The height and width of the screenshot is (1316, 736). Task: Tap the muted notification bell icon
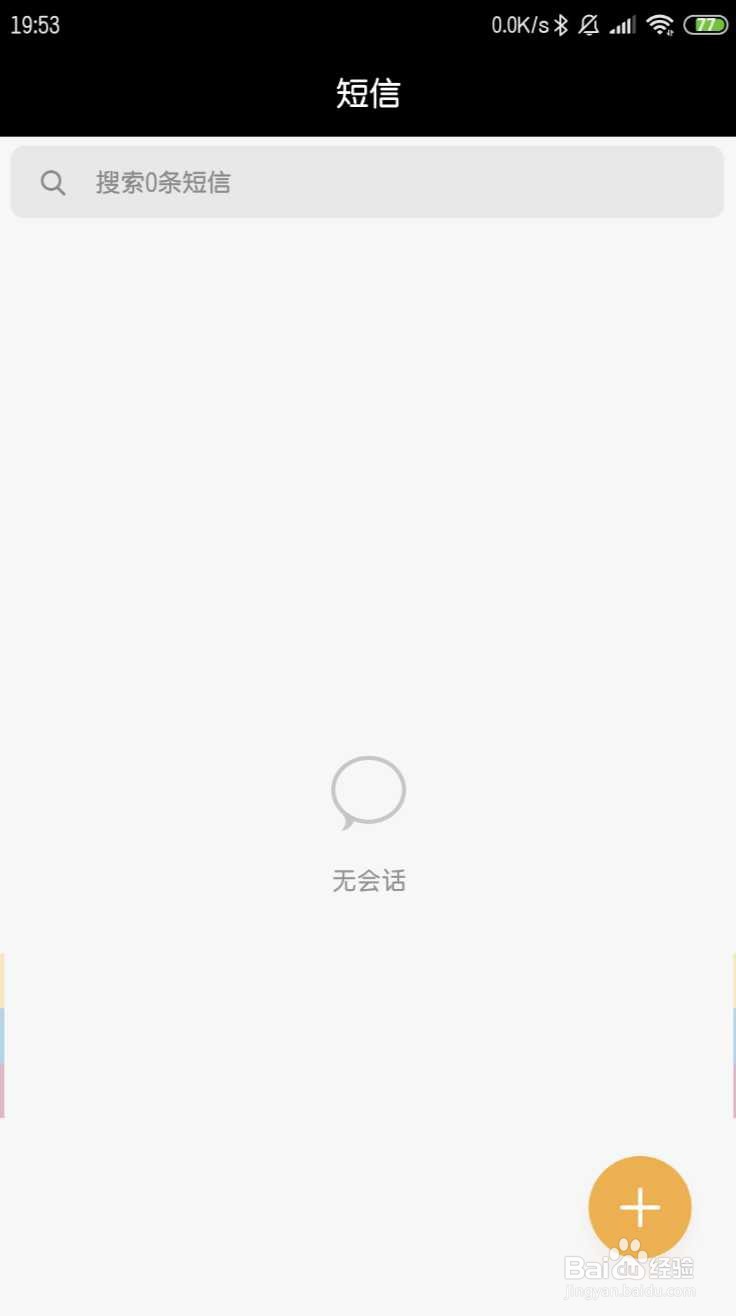(x=590, y=24)
